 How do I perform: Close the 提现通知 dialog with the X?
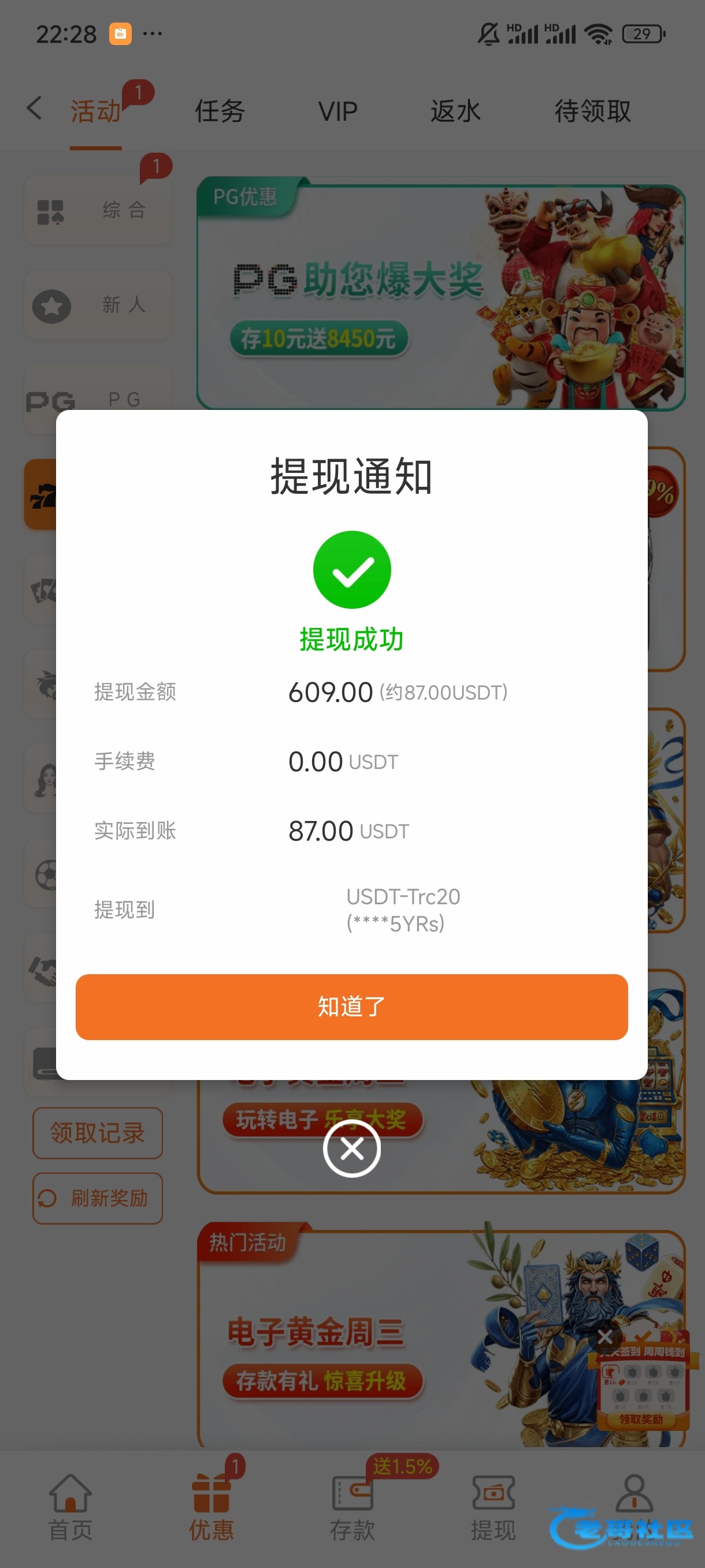click(351, 1149)
